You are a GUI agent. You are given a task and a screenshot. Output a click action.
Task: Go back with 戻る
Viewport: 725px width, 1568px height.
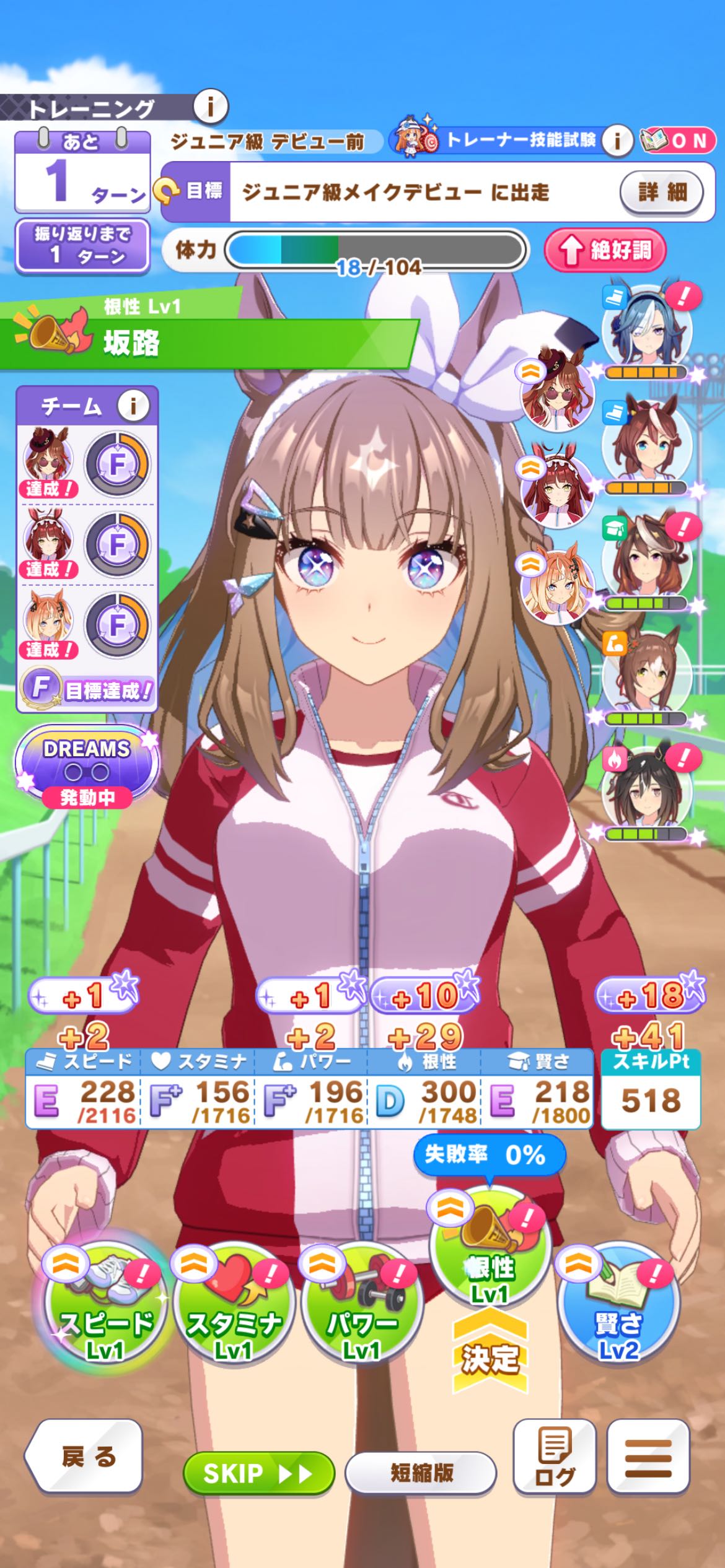pyautogui.click(x=86, y=1457)
